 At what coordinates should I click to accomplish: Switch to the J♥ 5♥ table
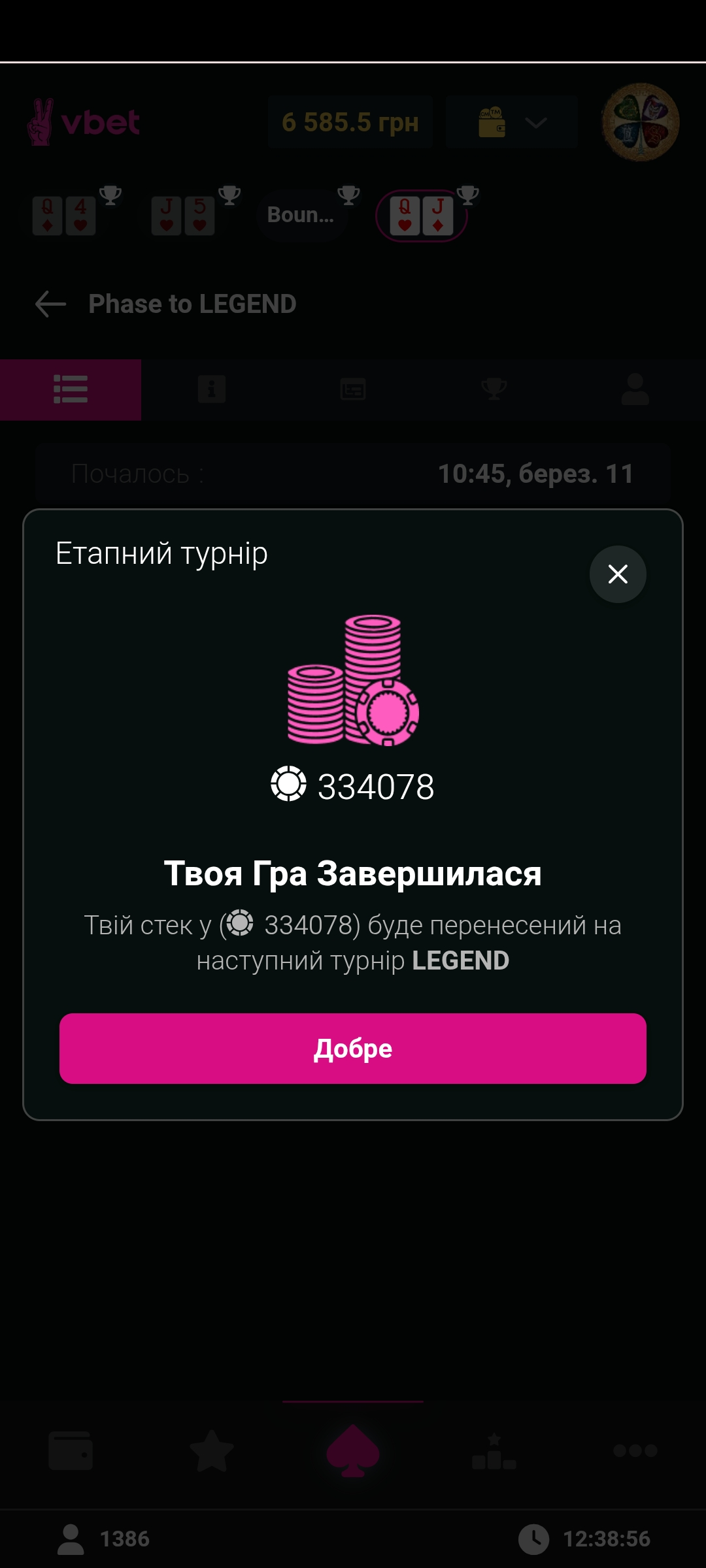tap(183, 216)
